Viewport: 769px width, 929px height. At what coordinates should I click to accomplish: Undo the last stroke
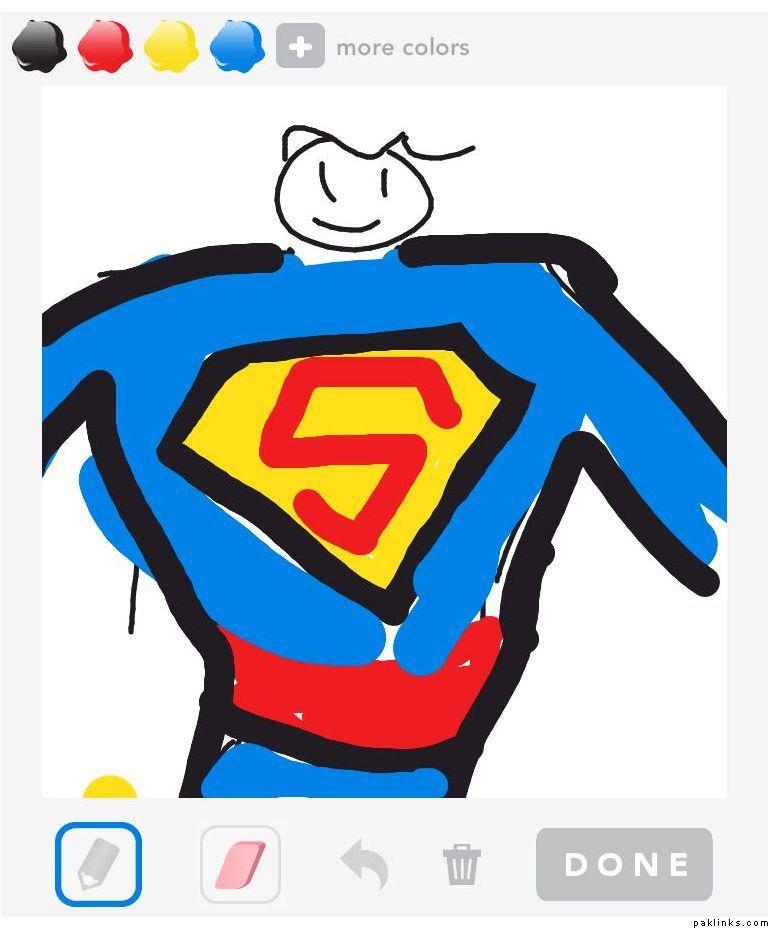pos(364,864)
